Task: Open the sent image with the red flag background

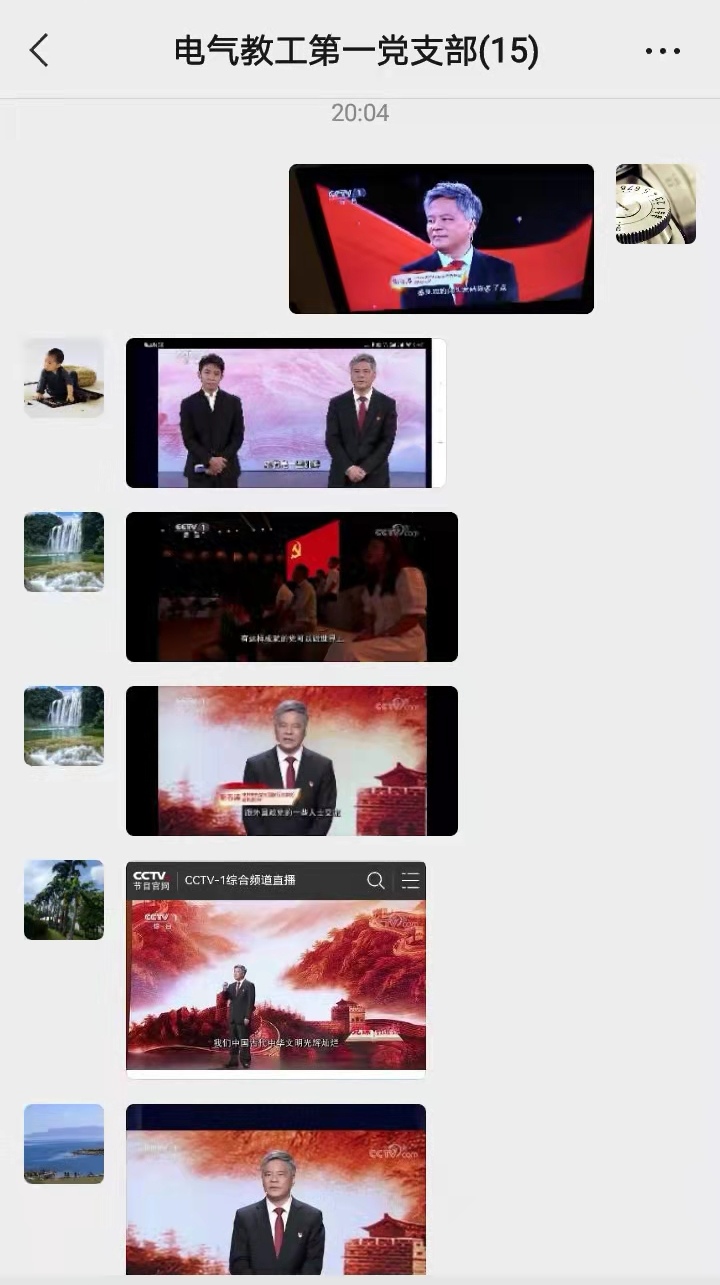Action: 441,239
